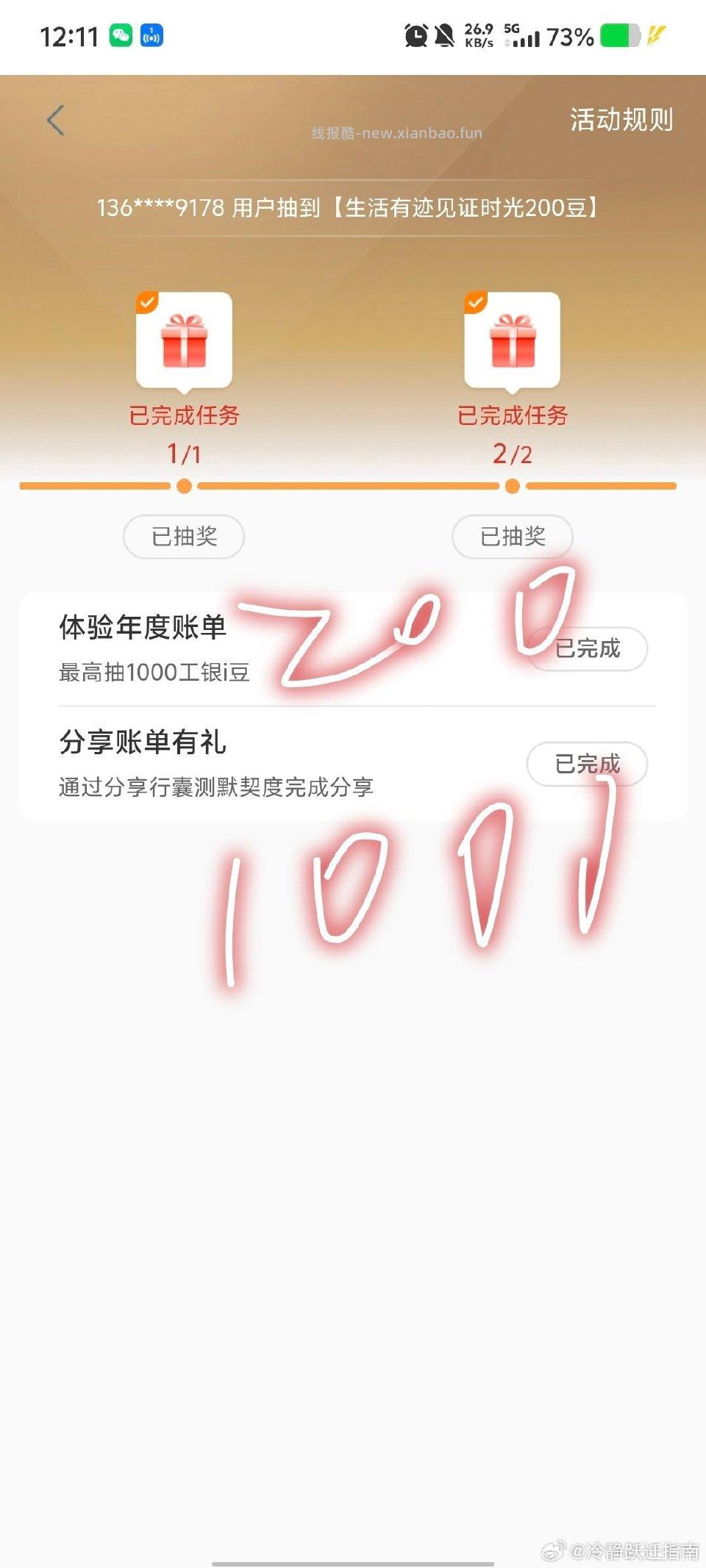Tap the muted notification bell icon
The width and height of the screenshot is (706, 1568).
[446, 34]
